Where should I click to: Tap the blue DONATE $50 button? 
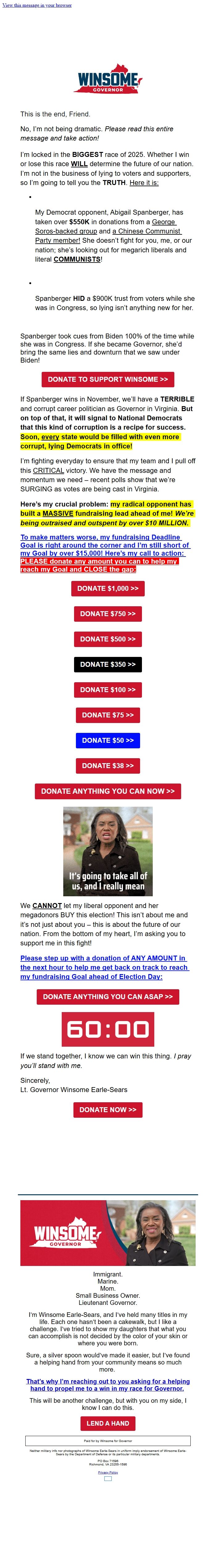(x=108, y=740)
